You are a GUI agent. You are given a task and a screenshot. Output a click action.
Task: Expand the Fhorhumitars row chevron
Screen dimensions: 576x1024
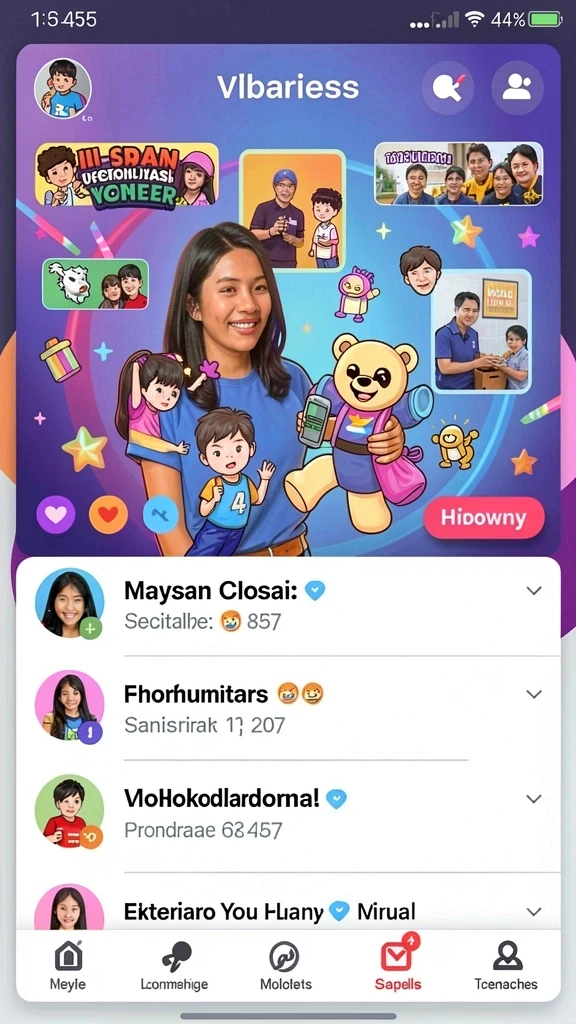[x=534, y=694]
